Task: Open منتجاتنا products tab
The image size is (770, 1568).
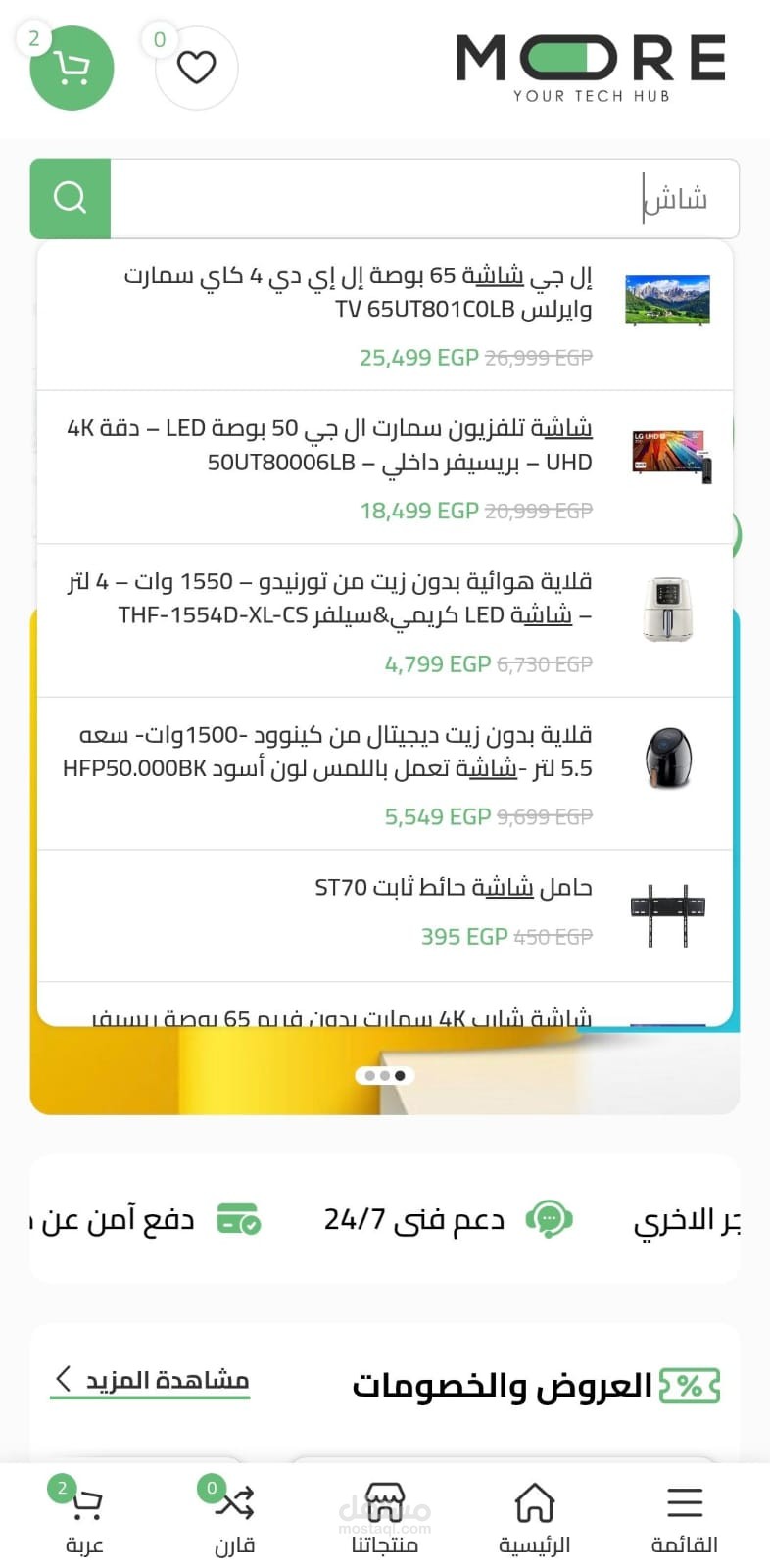Action: pyautogui.click(x=385, y=1518)
